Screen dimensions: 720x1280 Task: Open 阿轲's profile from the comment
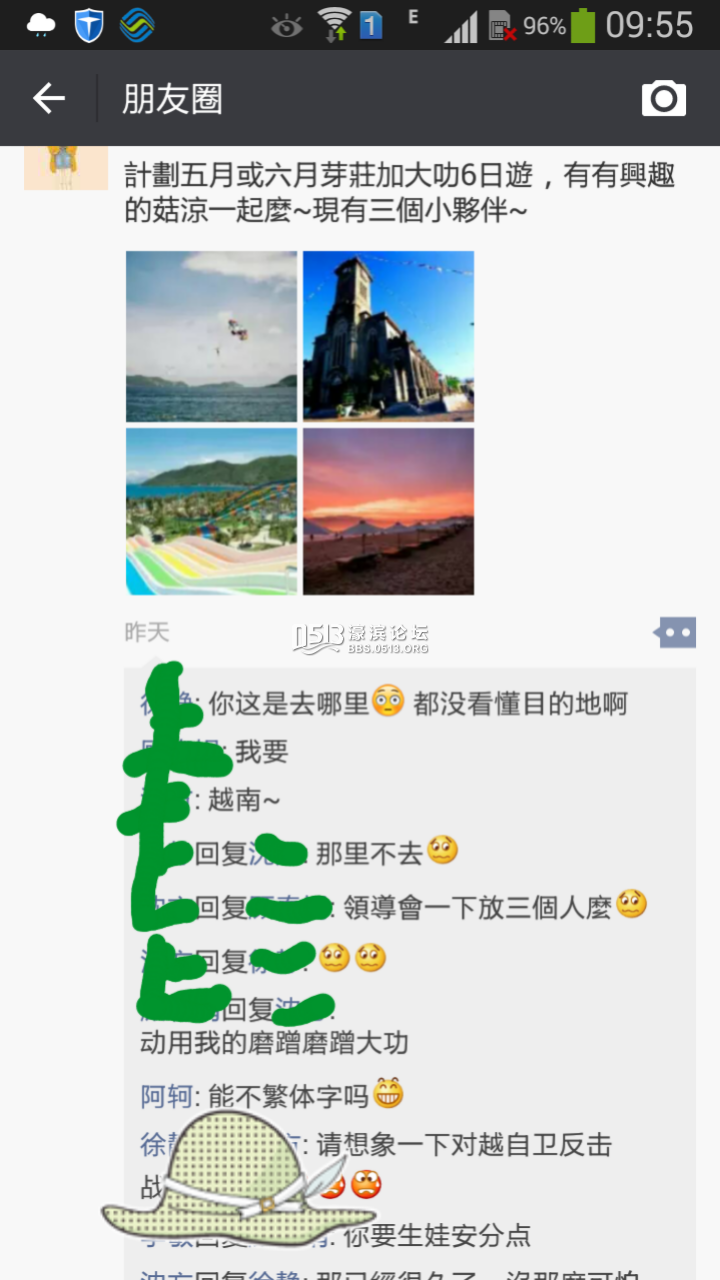(165, 1096)
